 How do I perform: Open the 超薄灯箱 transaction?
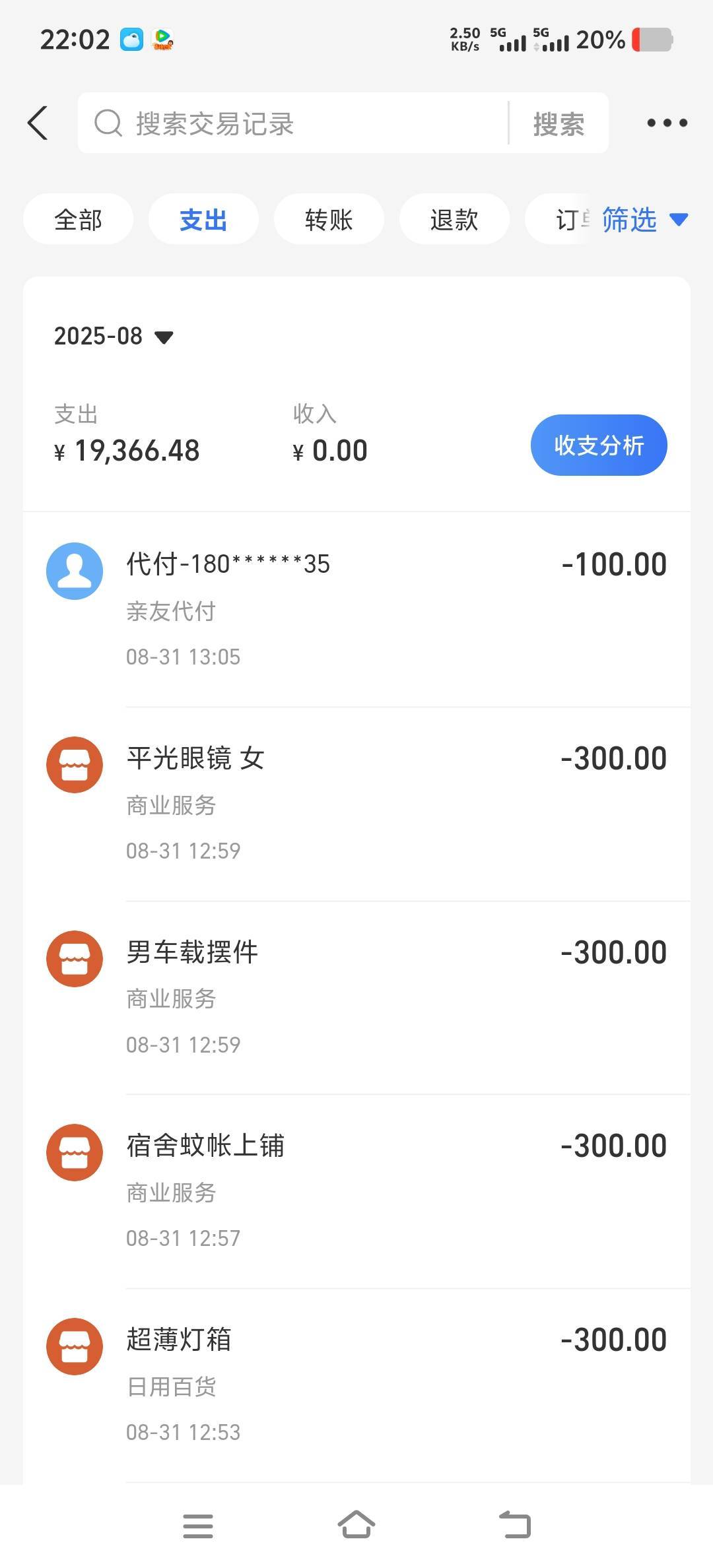pos(356,1385)
